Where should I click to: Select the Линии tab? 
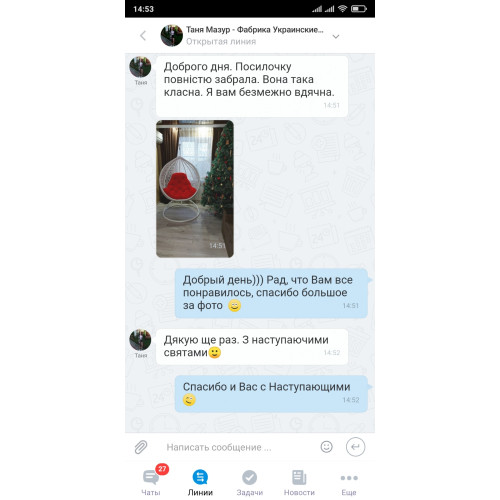(x=200, y=482)
